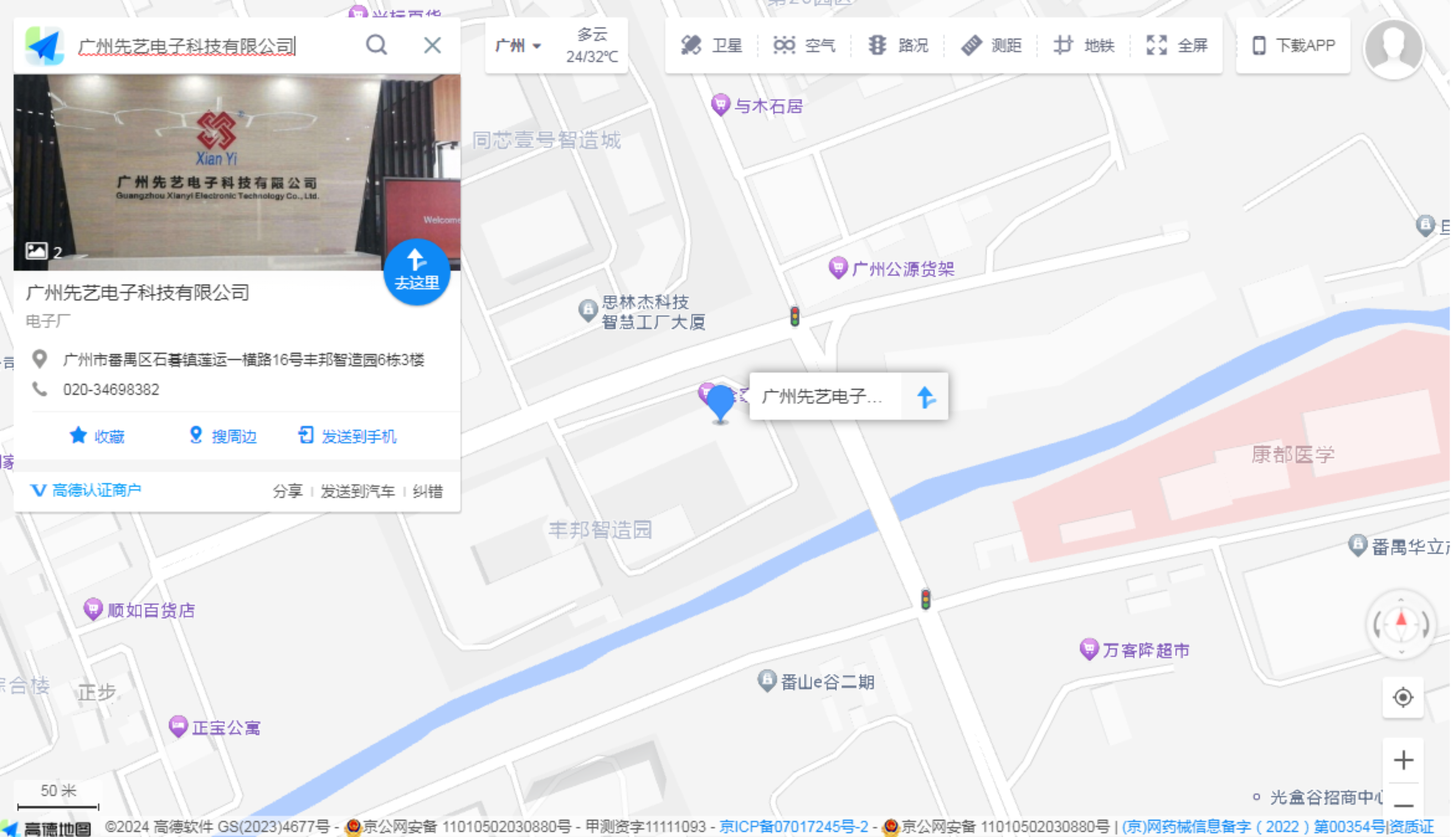The height and width of the screenshot is (837, 1456).
Task: Switch to 卫星 satellite view
Action: (711, 46)
